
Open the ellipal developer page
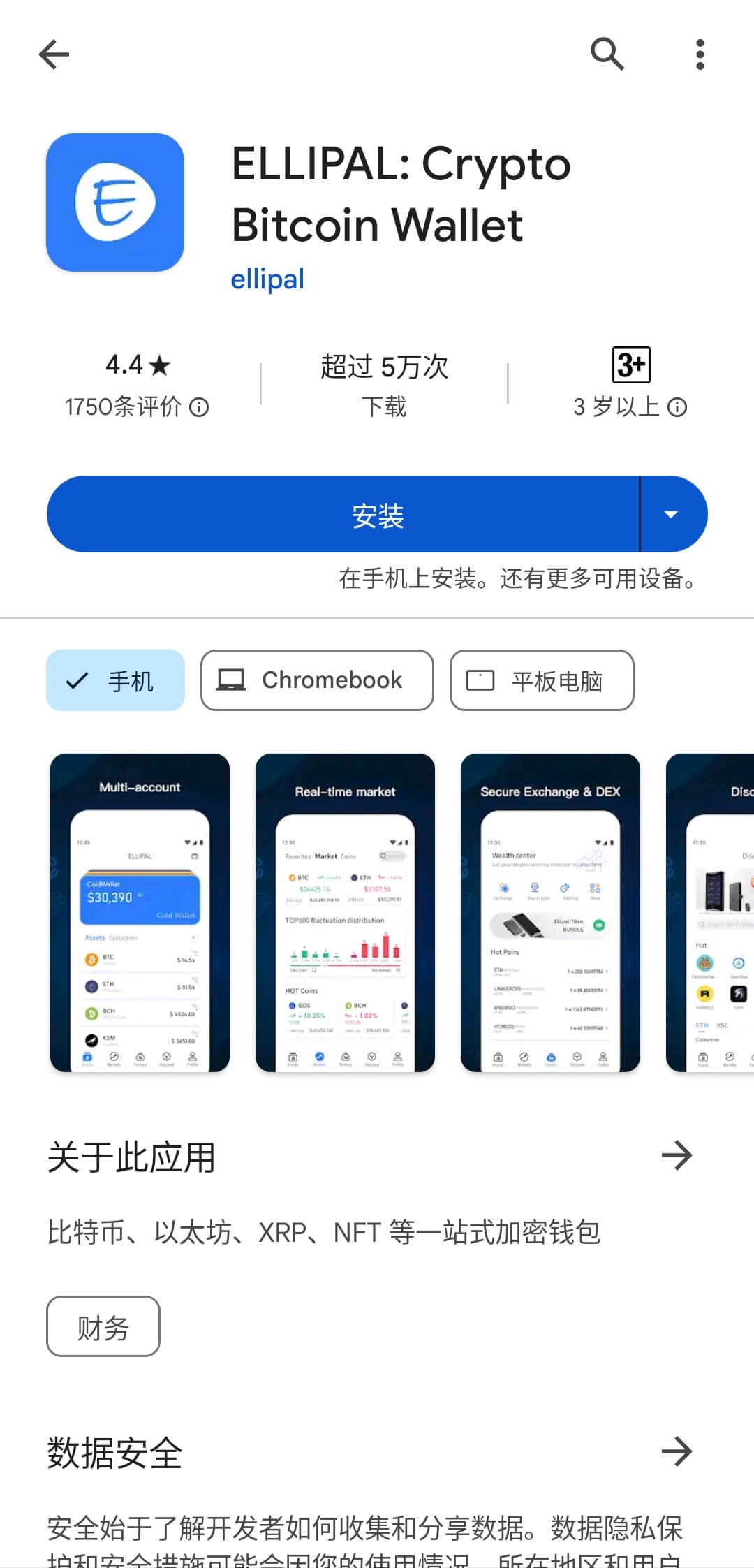267,279
